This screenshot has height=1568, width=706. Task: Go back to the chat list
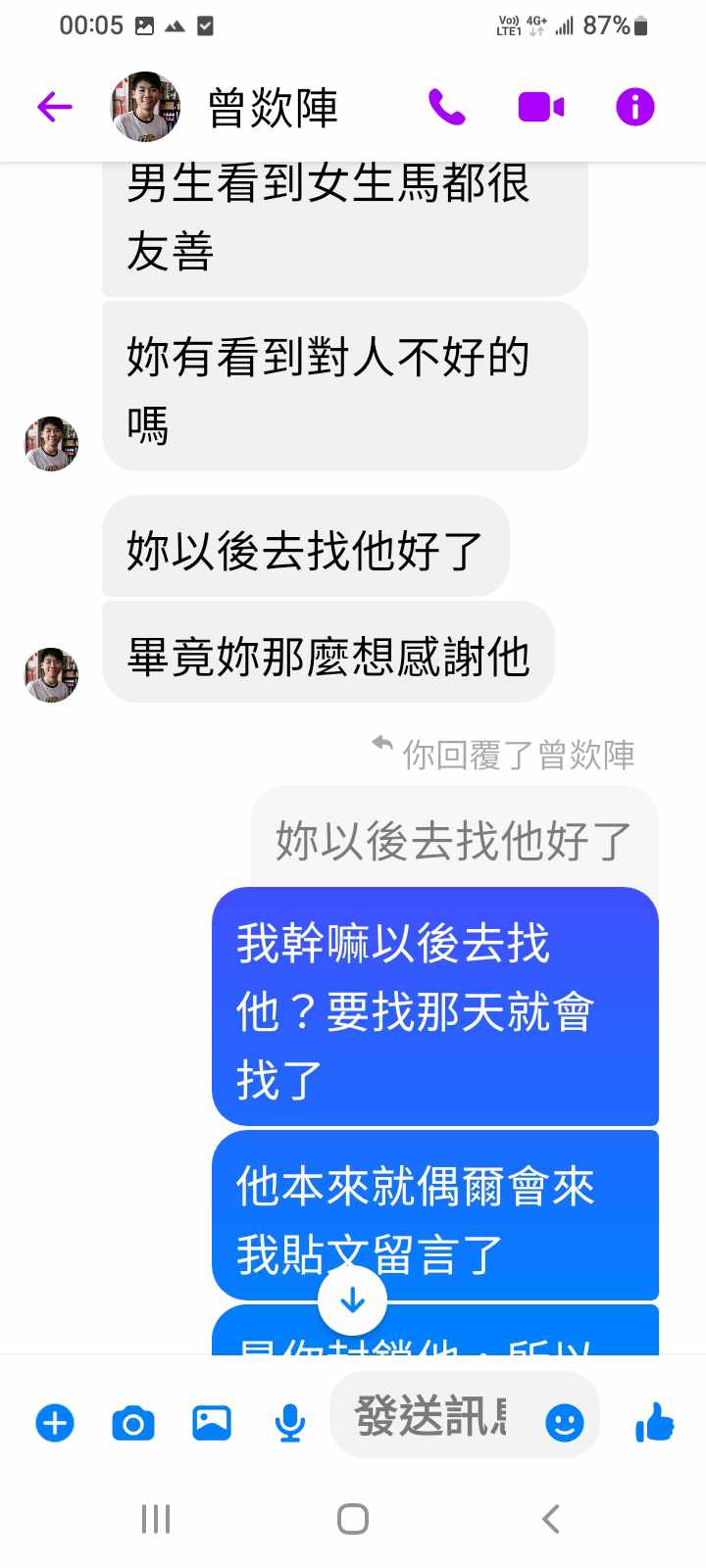coord(55,107)
